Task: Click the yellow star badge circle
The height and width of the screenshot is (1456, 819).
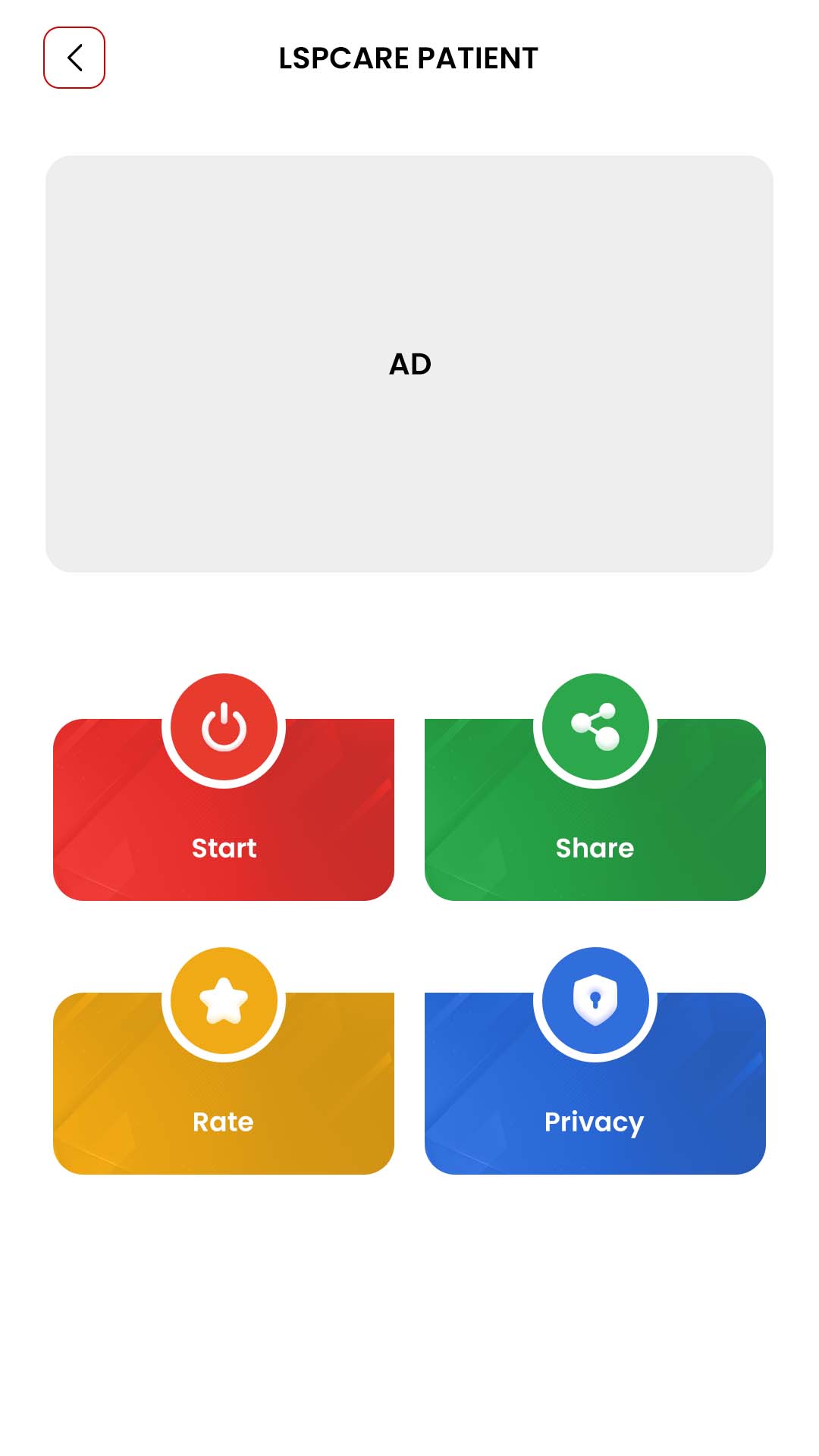Action: pyautogui.click(x=224, y=999)
